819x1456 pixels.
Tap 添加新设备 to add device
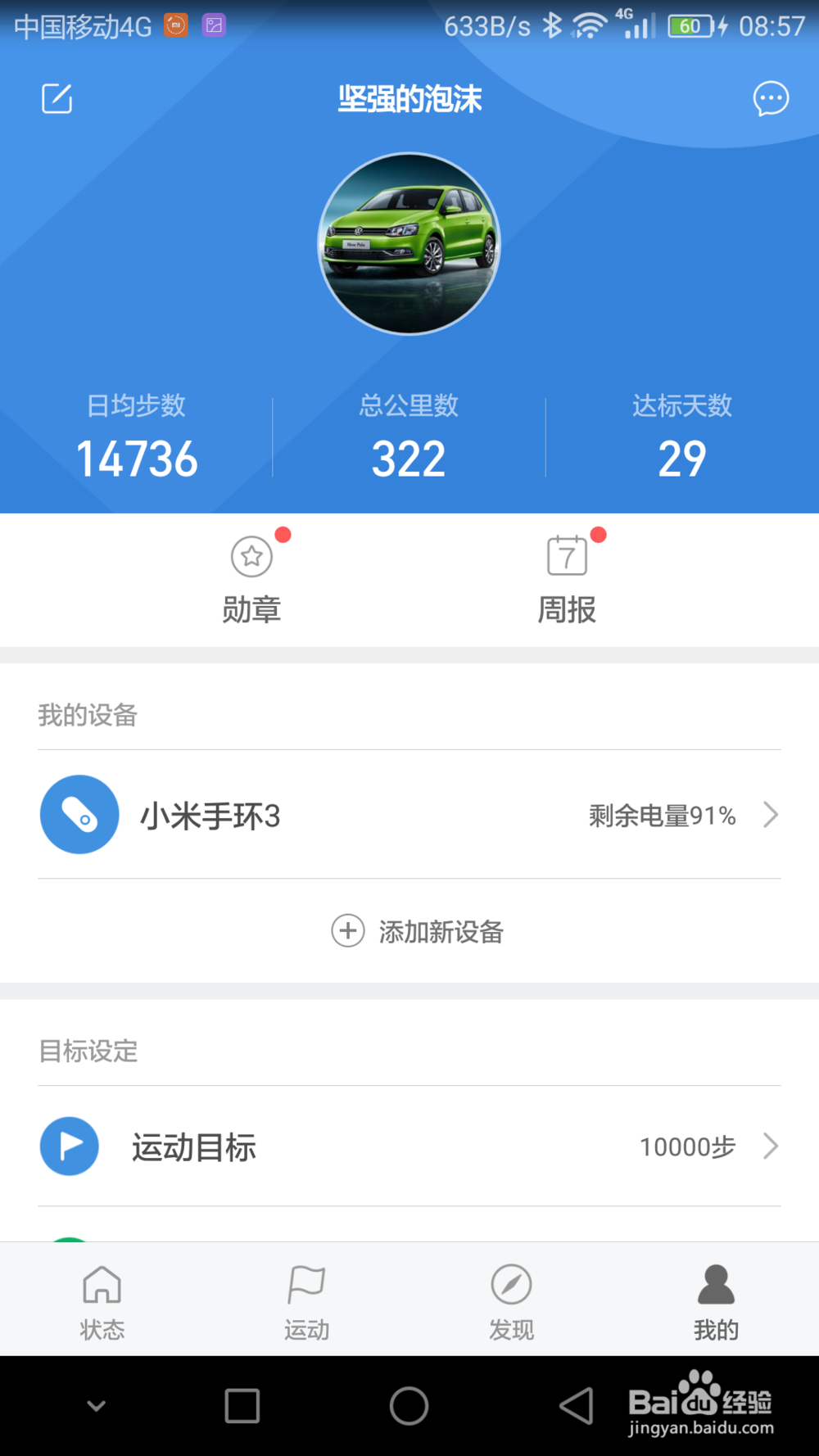[418, 931]
